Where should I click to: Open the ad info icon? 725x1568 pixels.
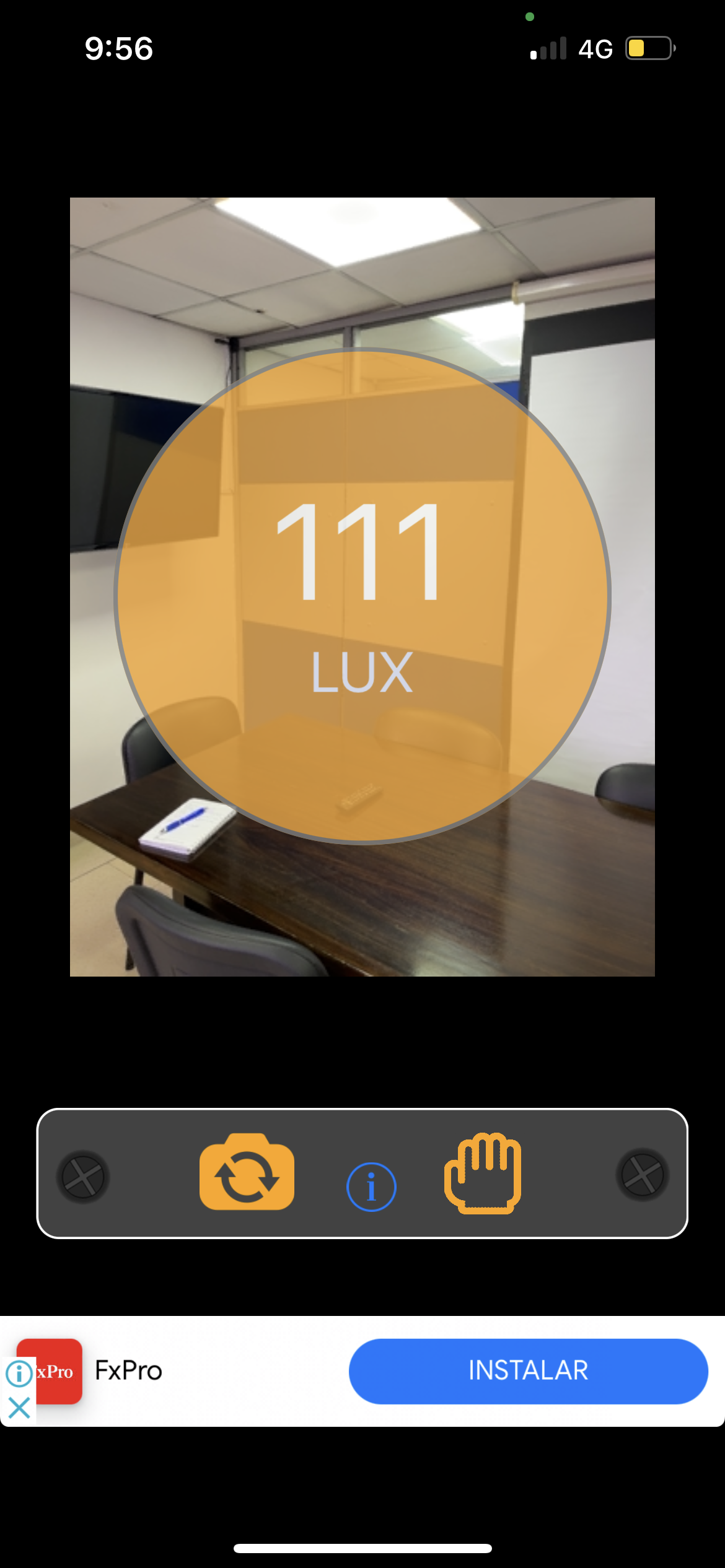[19, 1373]
